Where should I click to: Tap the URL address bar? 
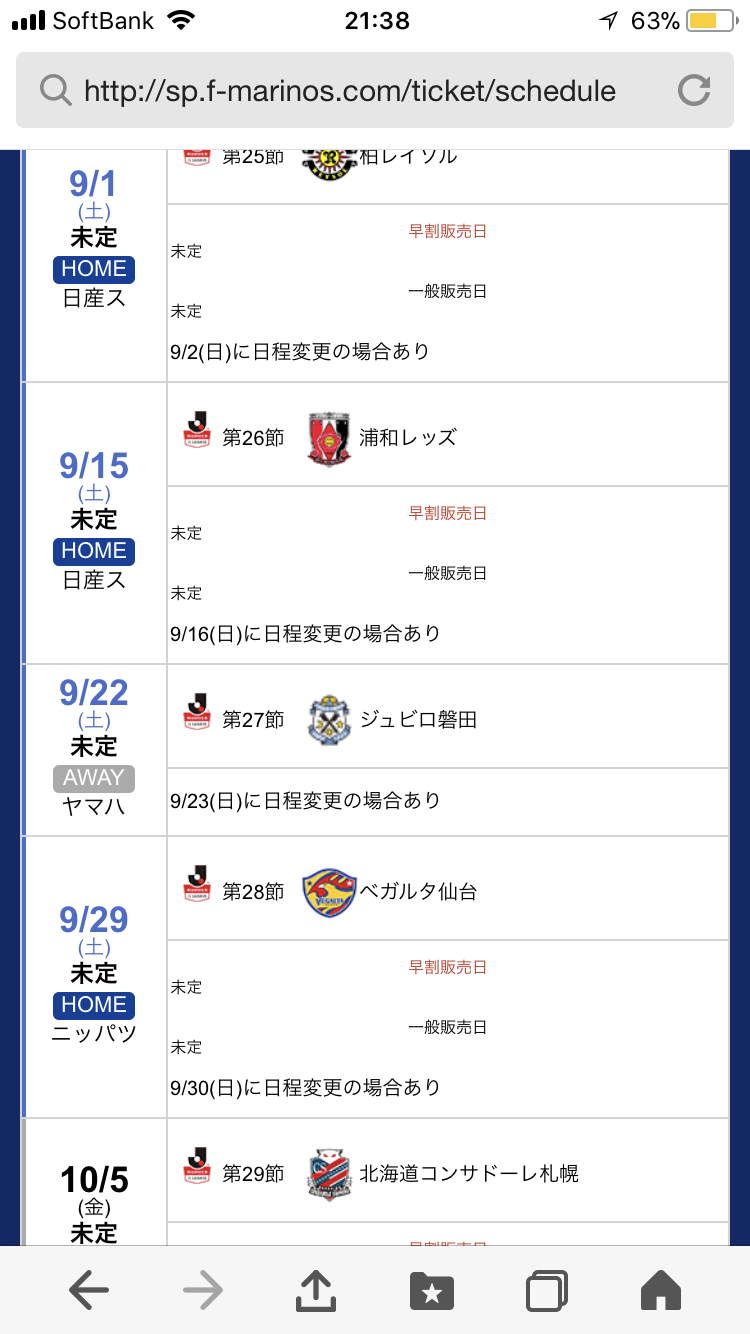(x=350, y=91)
